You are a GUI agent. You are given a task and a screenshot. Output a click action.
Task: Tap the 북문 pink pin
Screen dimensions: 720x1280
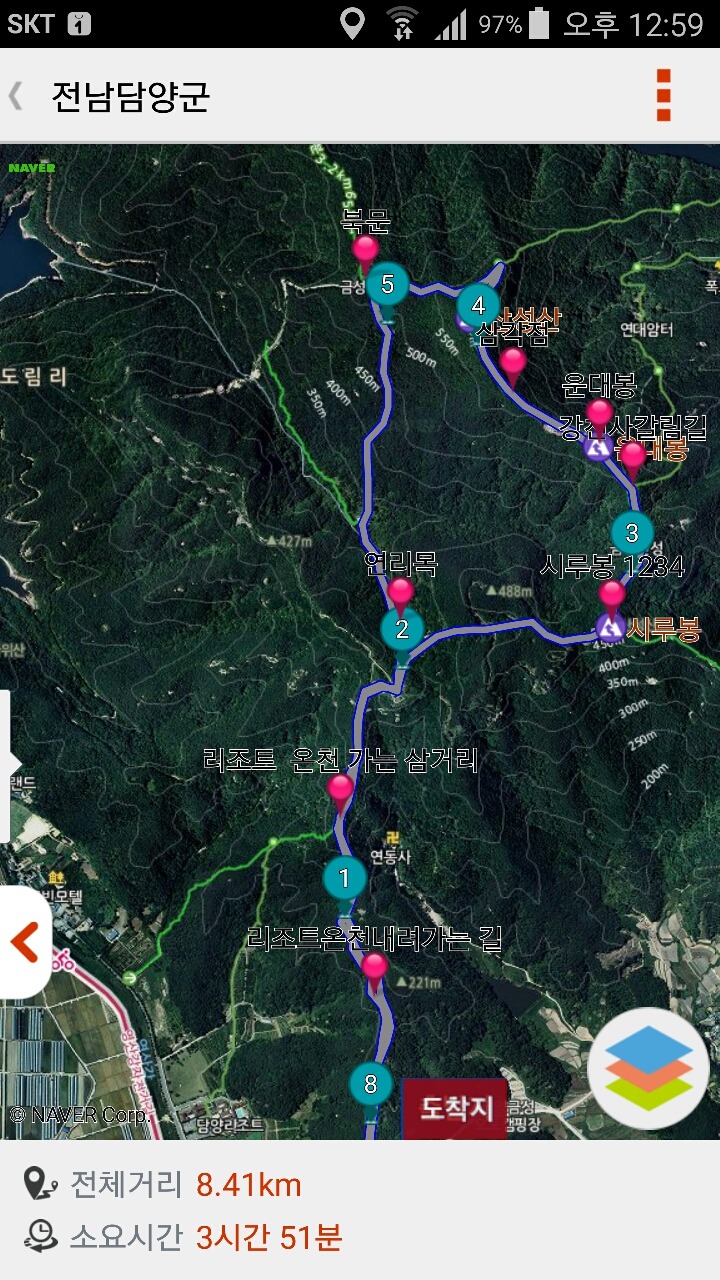[x=366, y=248]
